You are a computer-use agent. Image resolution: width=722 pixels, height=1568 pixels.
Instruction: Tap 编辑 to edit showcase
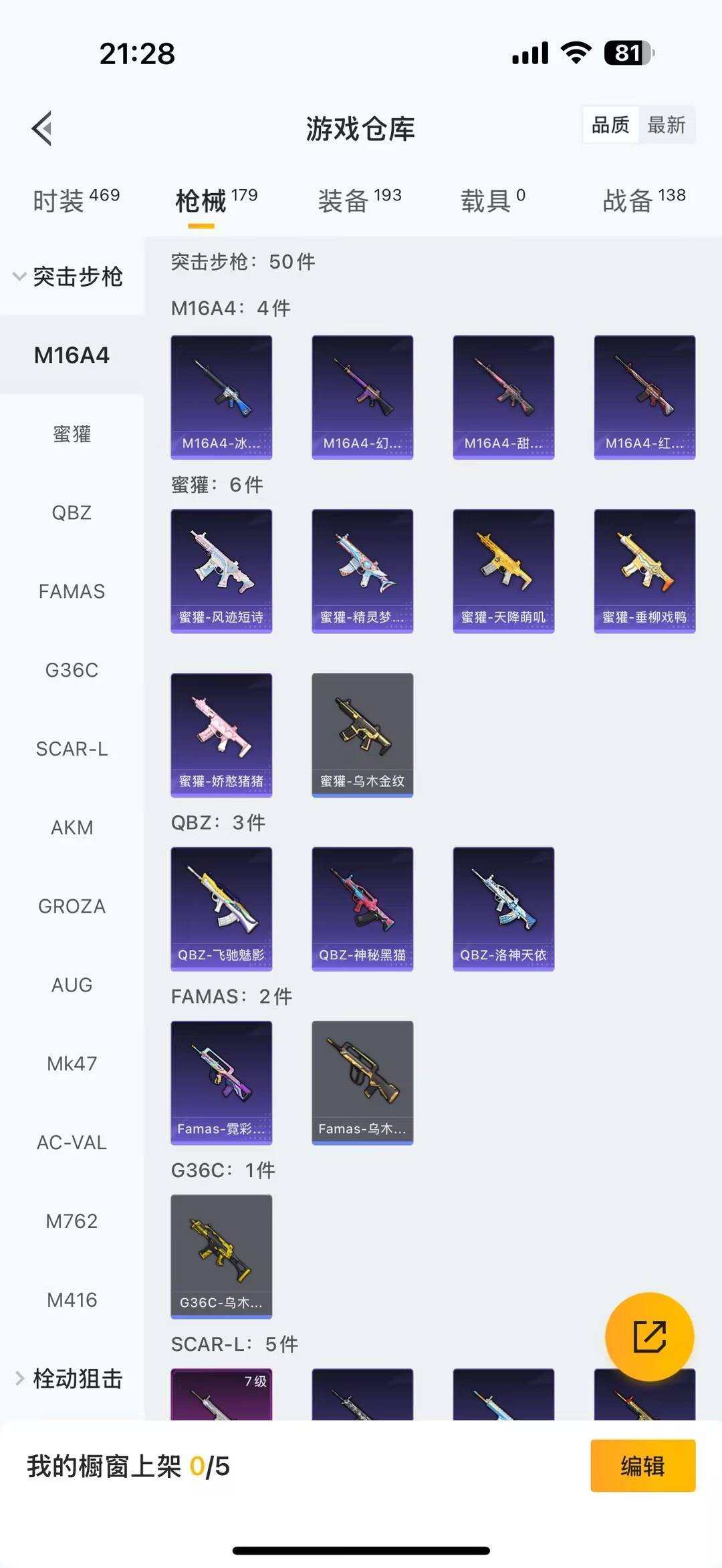pyautogui.click(x=642, y=1466)
